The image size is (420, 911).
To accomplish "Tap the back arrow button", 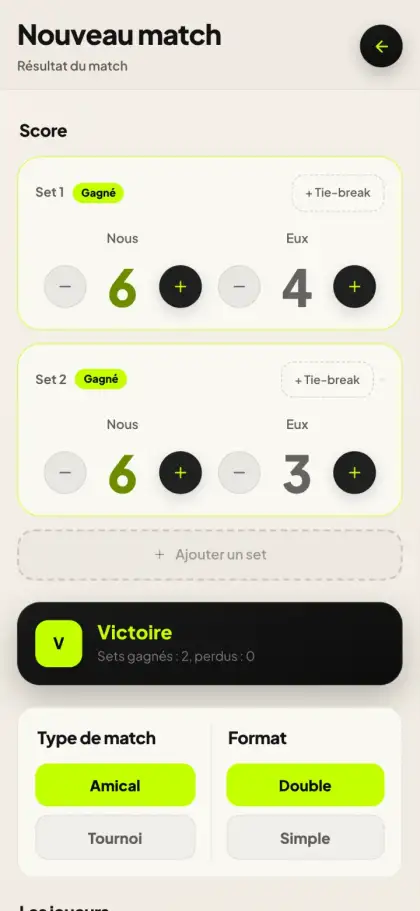I will tap(381, 46).
